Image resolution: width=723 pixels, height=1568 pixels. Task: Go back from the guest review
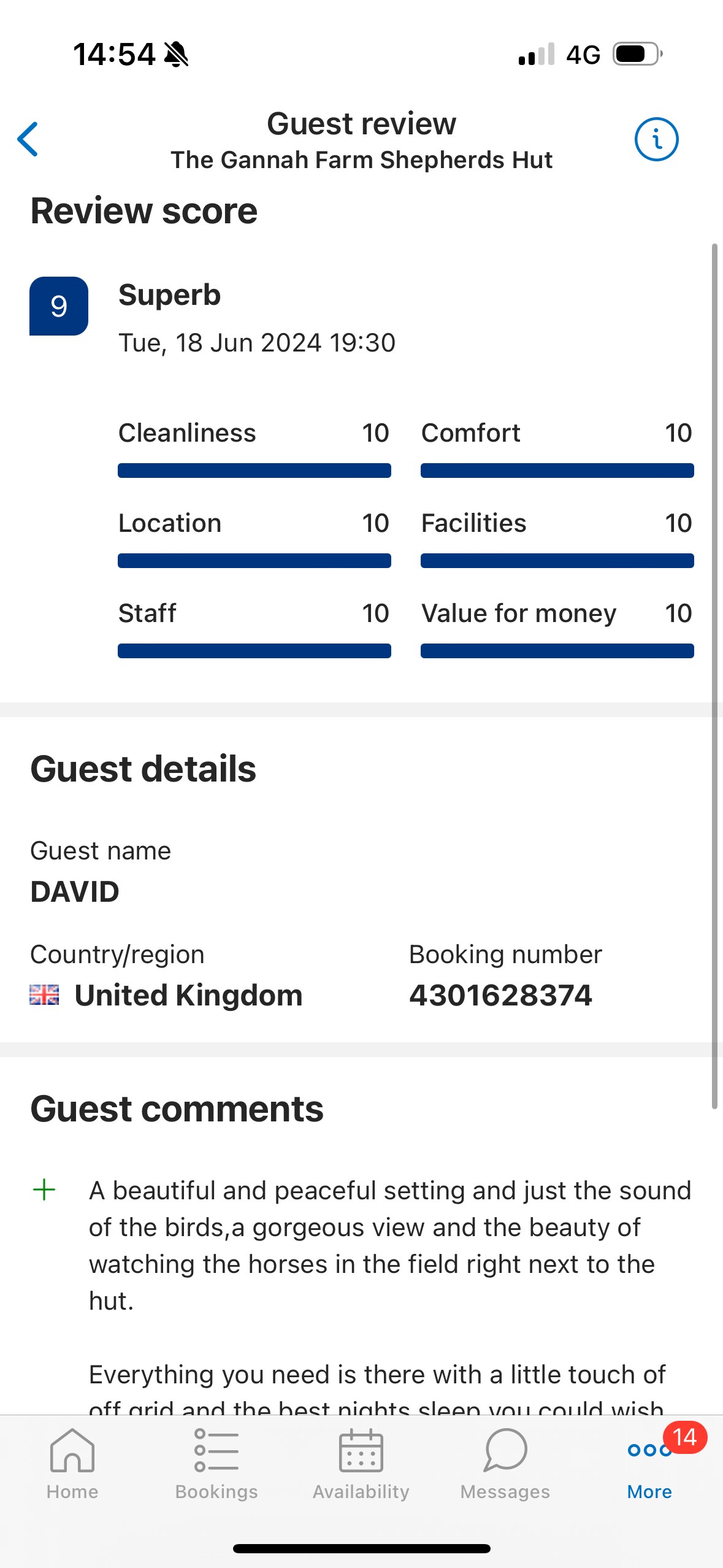coord(28,139)
